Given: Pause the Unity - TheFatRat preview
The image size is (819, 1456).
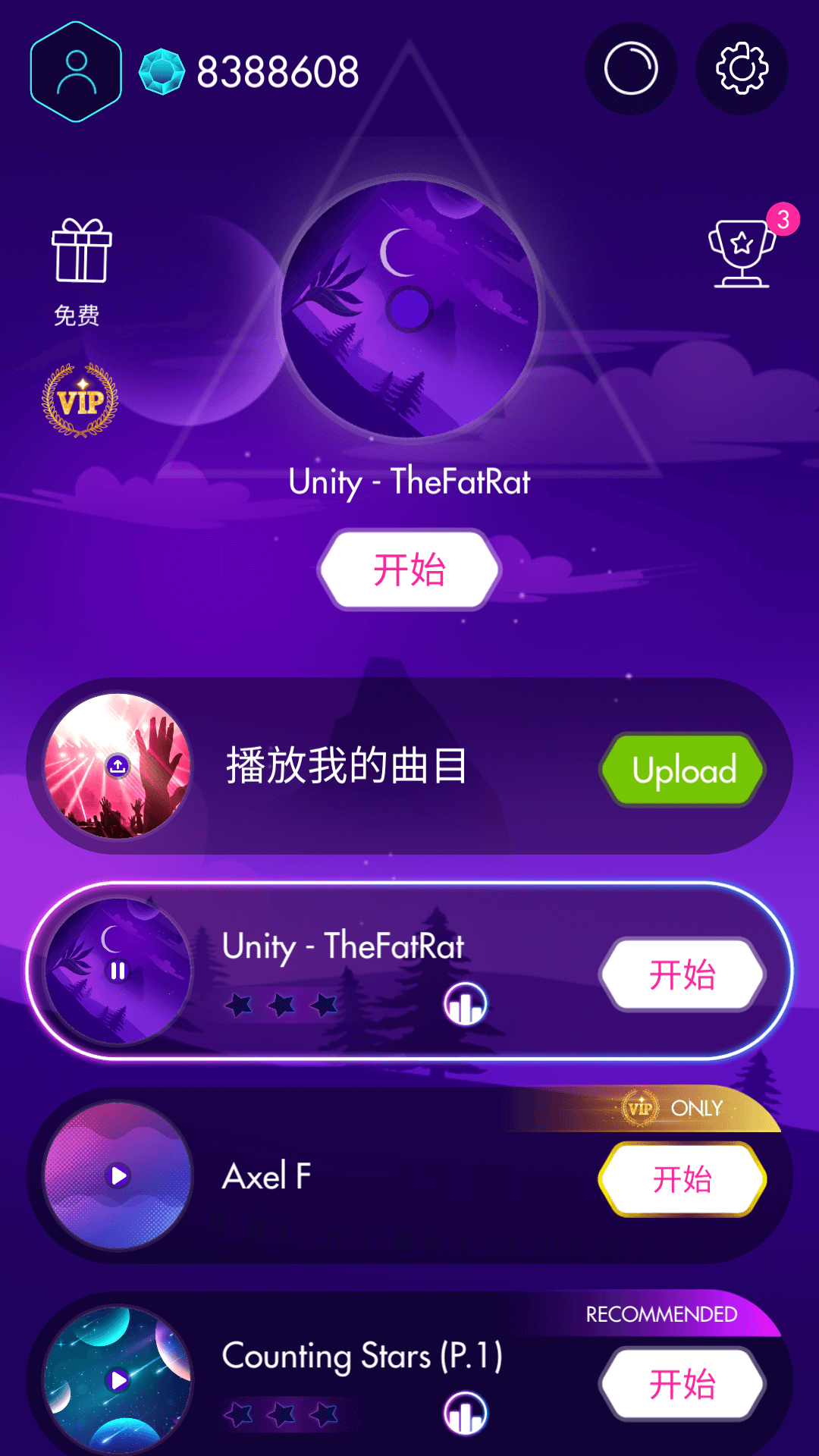Looking at the screenshot, I should coord(118,971).
